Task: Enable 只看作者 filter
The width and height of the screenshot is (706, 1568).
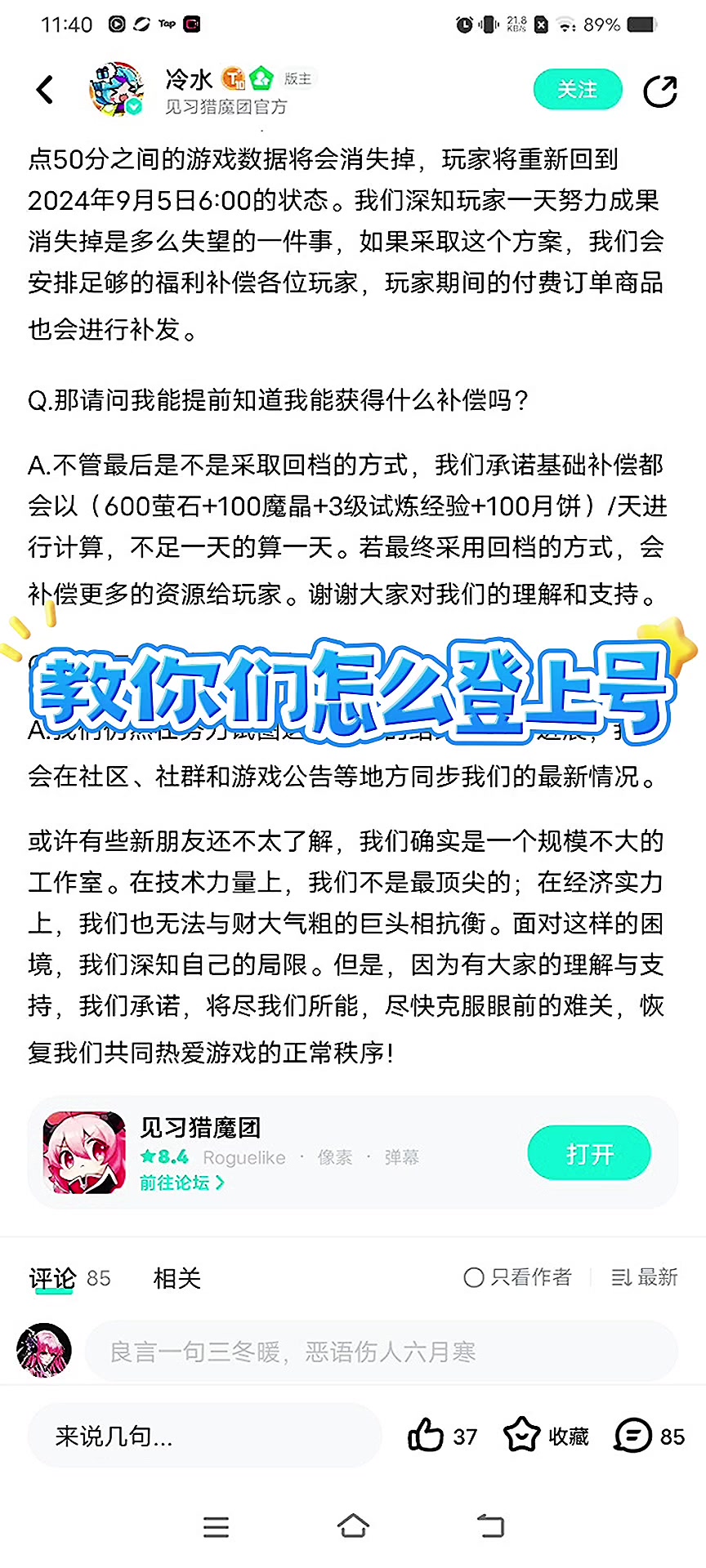Action: click(x=518, y=1277)
